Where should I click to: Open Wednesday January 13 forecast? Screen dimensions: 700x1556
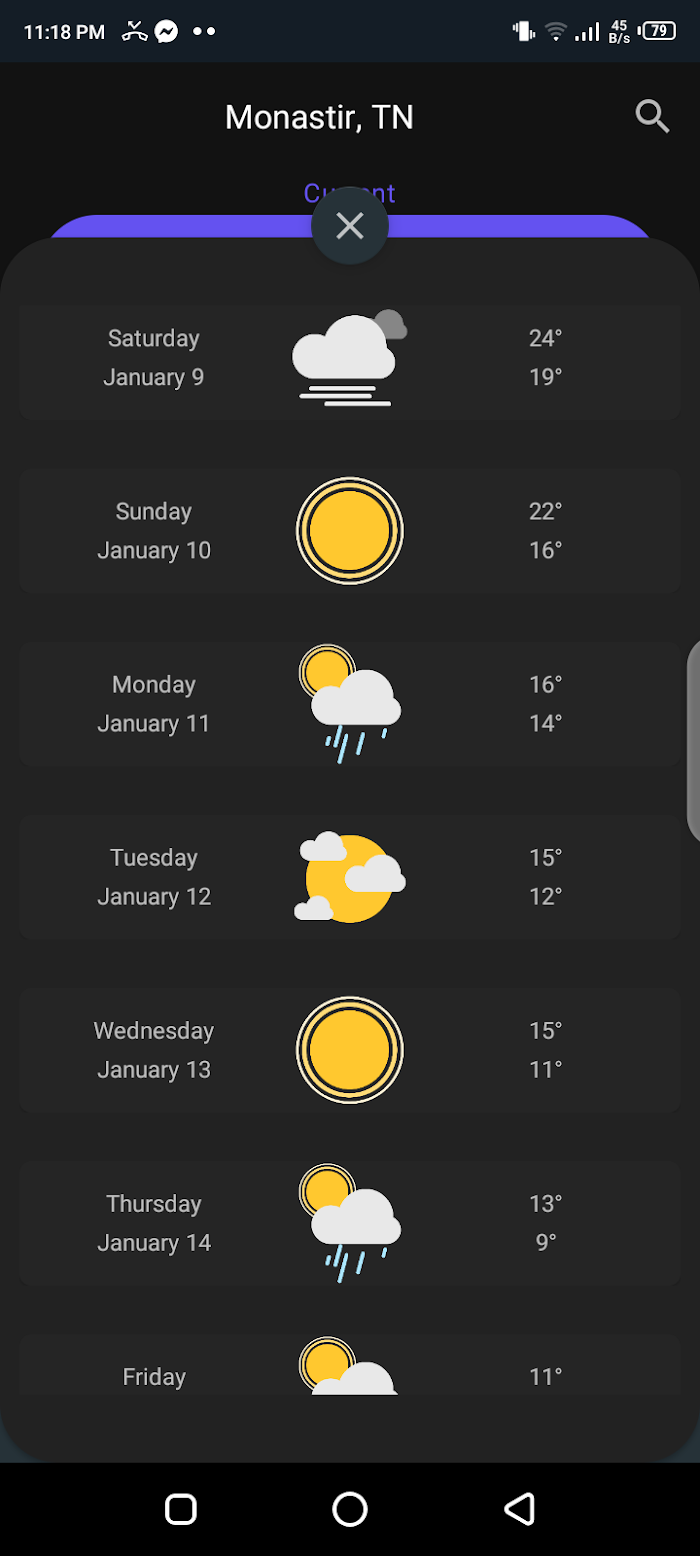click(350, 1050)
